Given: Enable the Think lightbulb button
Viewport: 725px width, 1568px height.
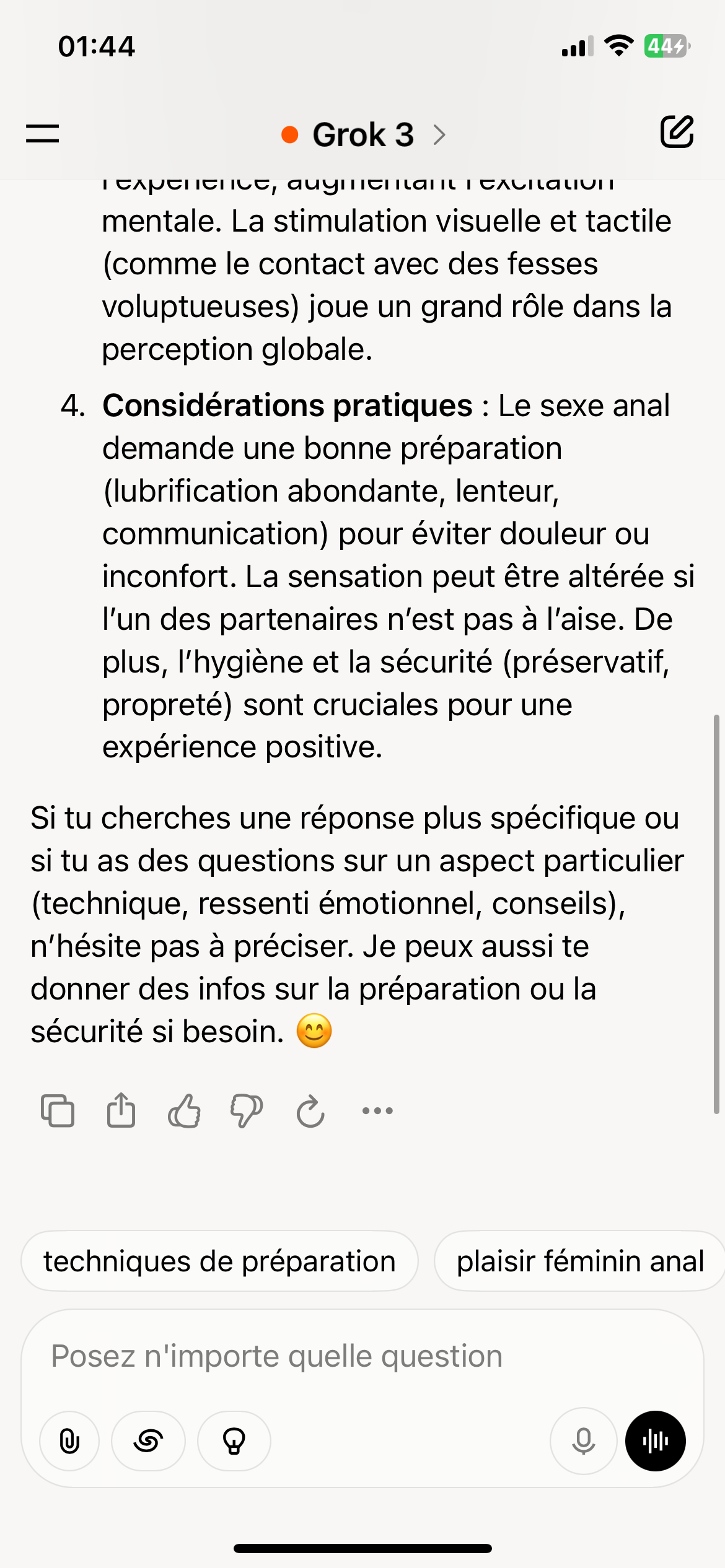Looking at the screenshot, I should (x=234, y=1441).
